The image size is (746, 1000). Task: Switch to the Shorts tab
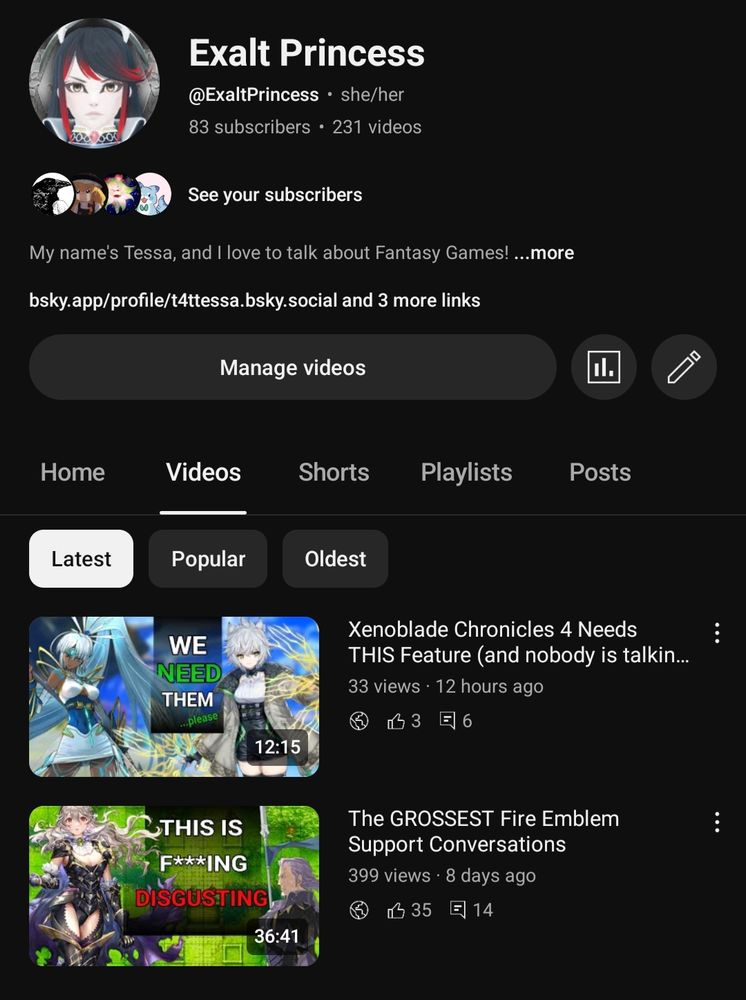pos(333,472)
